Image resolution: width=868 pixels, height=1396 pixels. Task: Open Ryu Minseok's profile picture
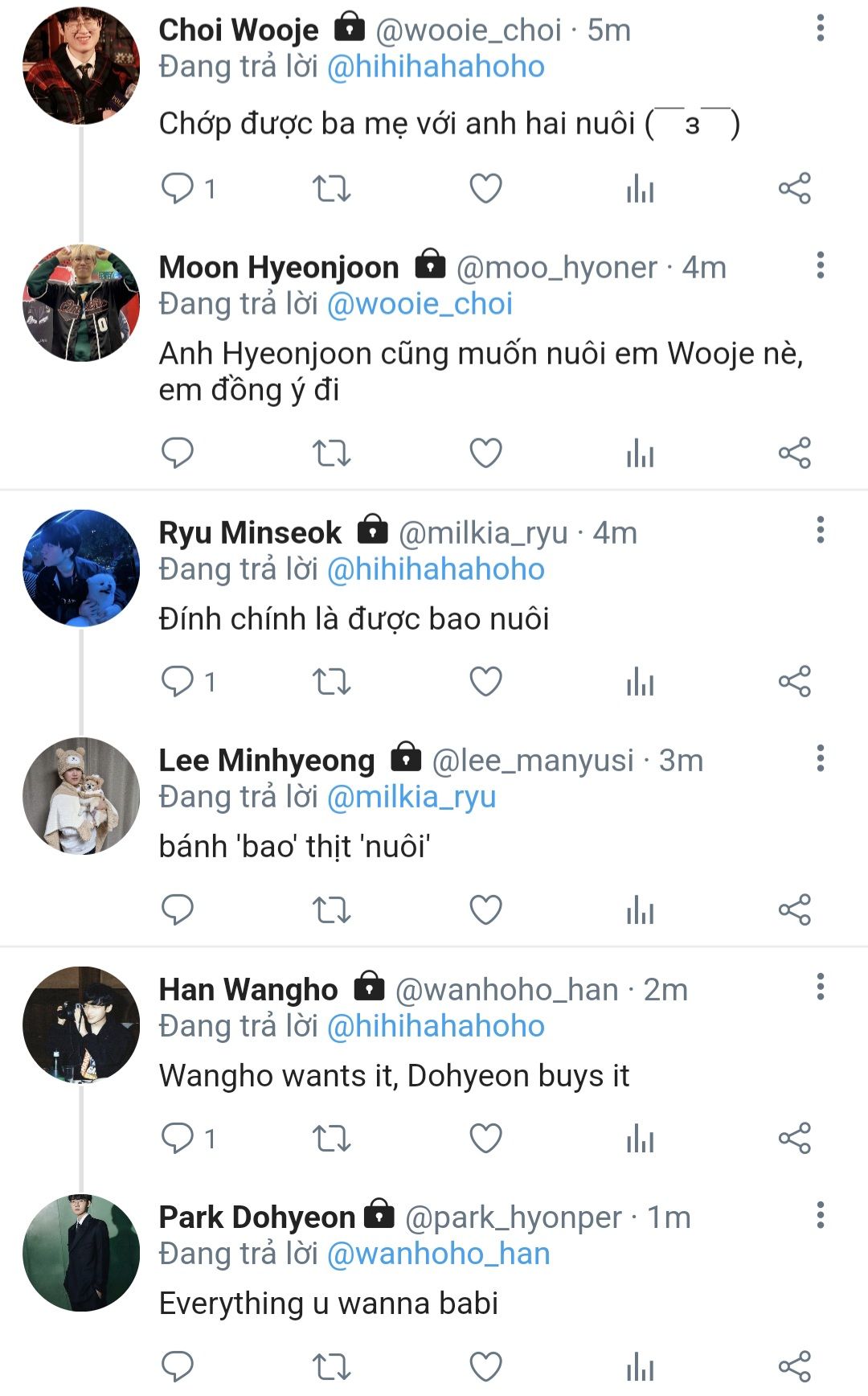point(81,568)
